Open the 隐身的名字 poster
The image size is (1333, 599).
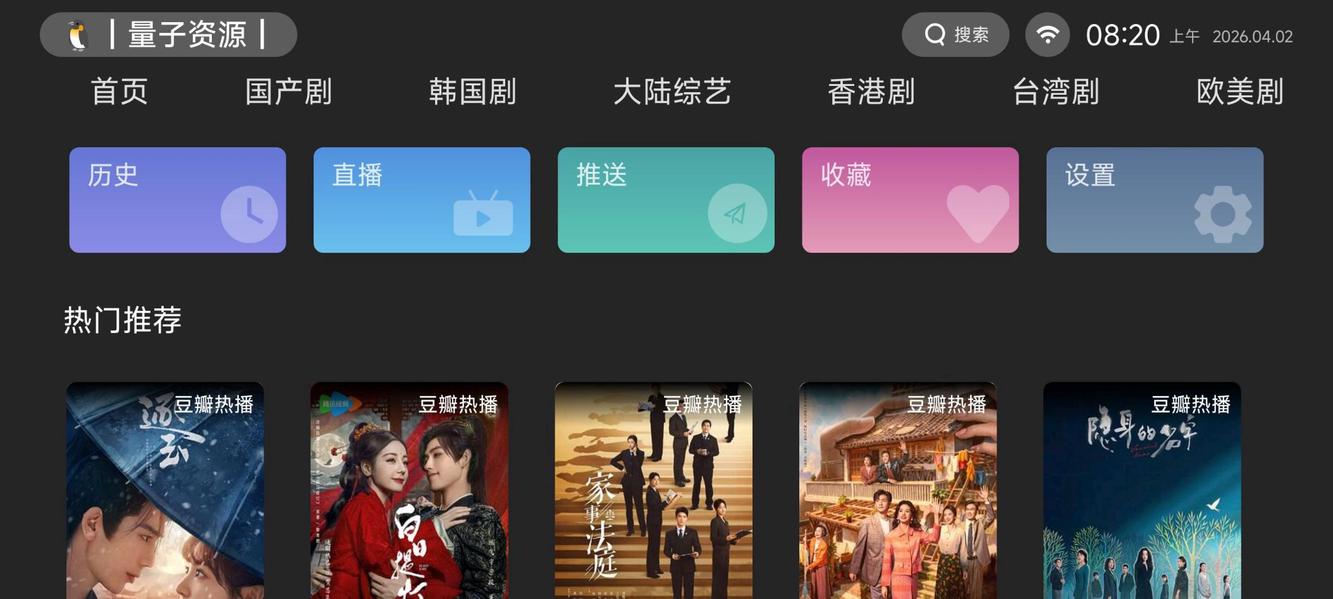[1142, 490]
